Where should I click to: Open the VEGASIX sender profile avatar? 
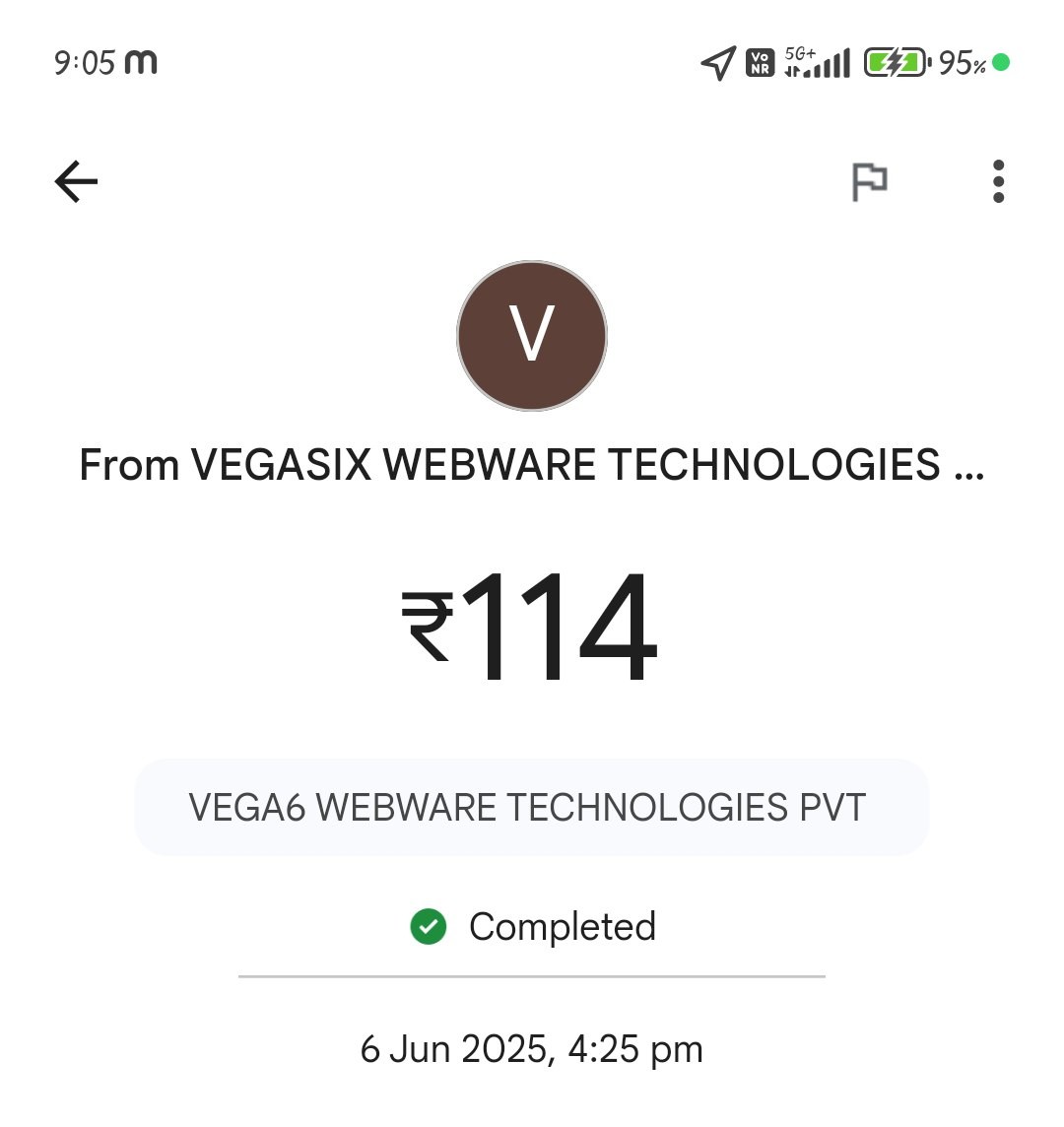(x=532, y=336)
